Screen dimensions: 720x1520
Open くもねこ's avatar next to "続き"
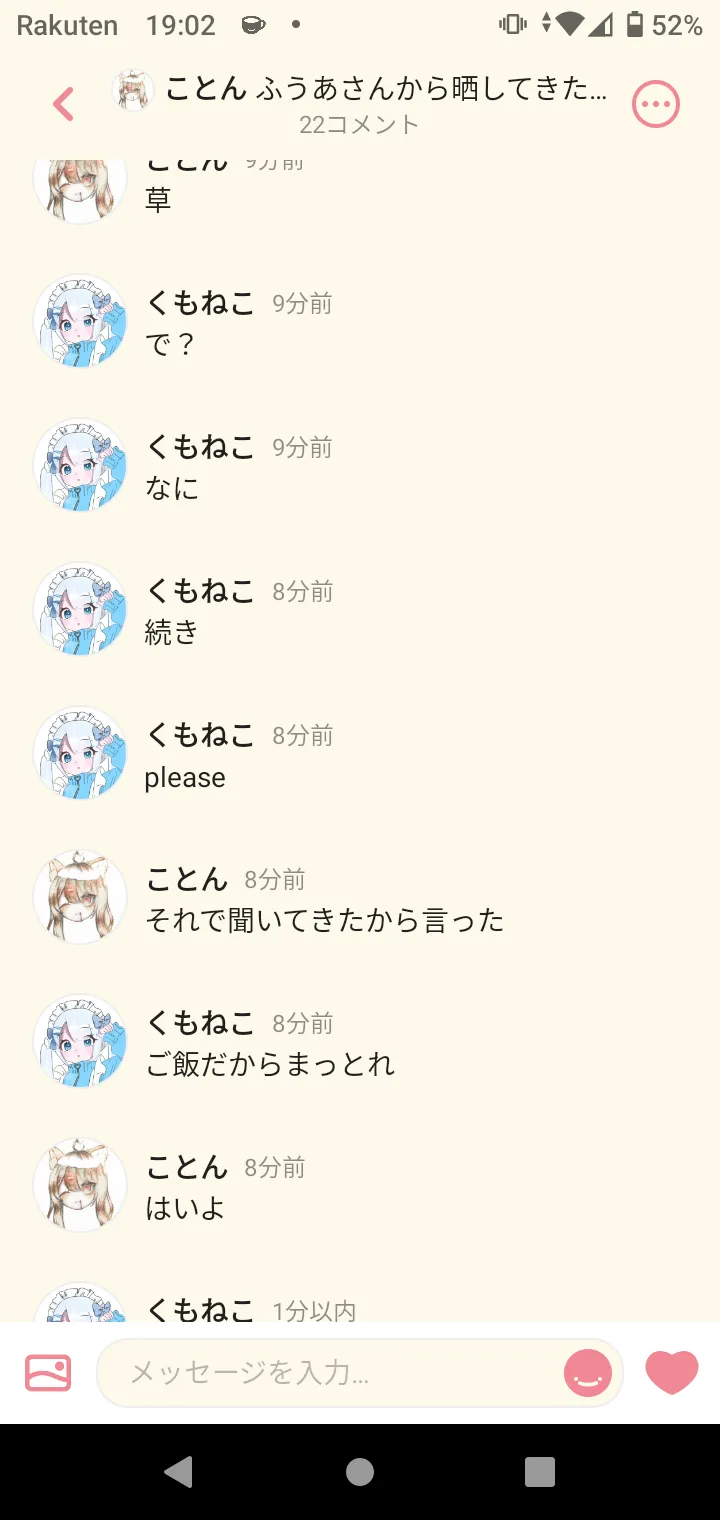coord(80,609)
